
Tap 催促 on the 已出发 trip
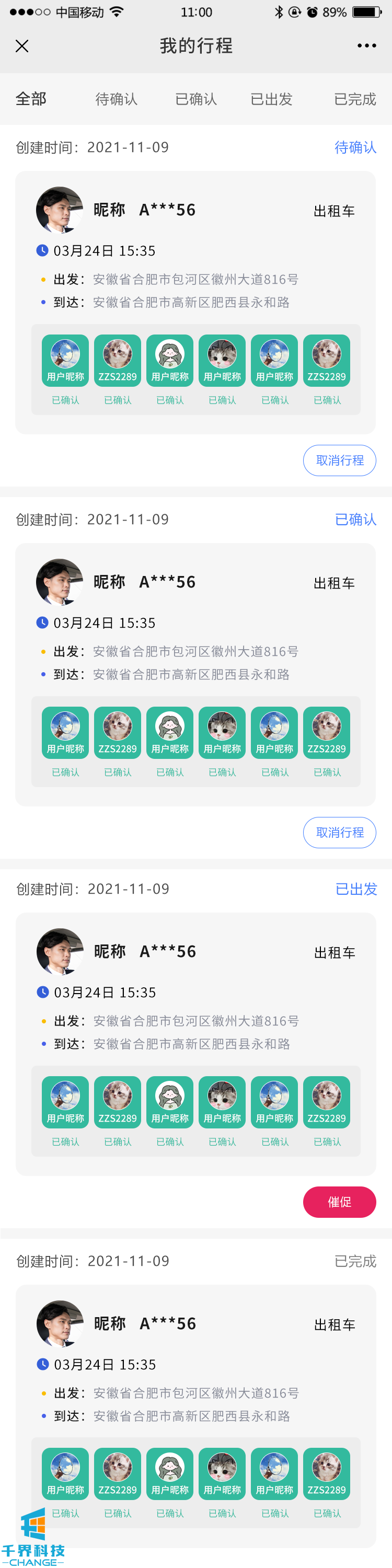click(x=339, y=1202)
